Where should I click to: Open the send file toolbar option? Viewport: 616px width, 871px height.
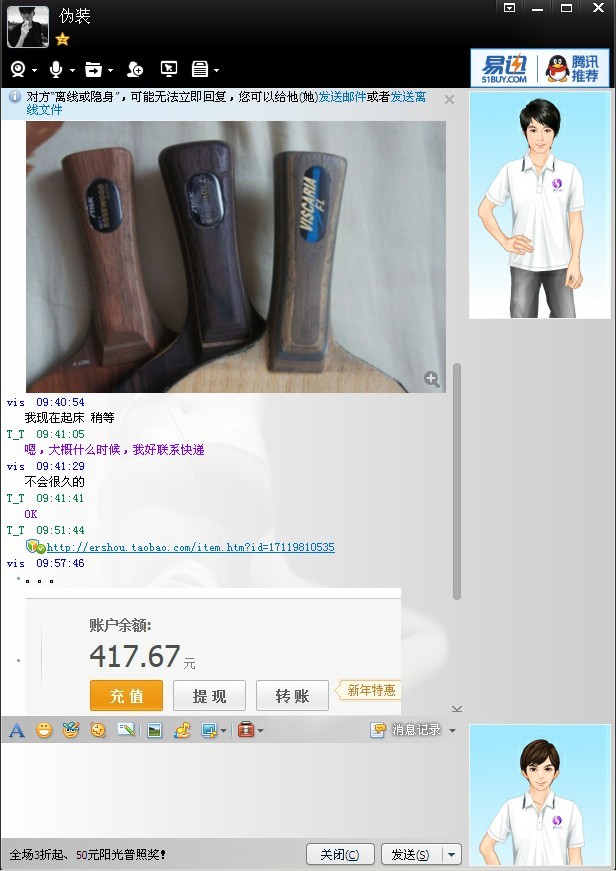(x=93, y=69)
